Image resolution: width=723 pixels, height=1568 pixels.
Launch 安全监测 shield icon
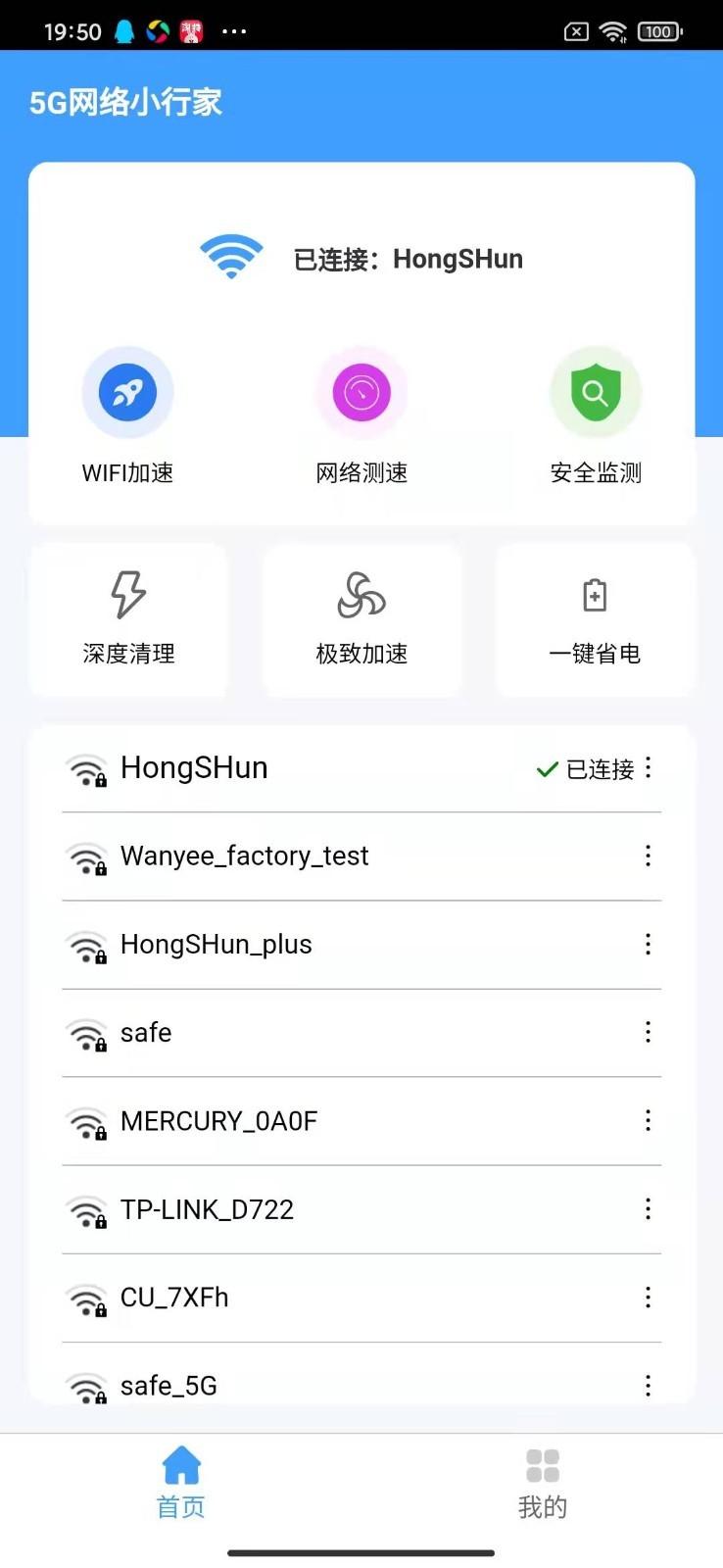(x=595, y=391)
